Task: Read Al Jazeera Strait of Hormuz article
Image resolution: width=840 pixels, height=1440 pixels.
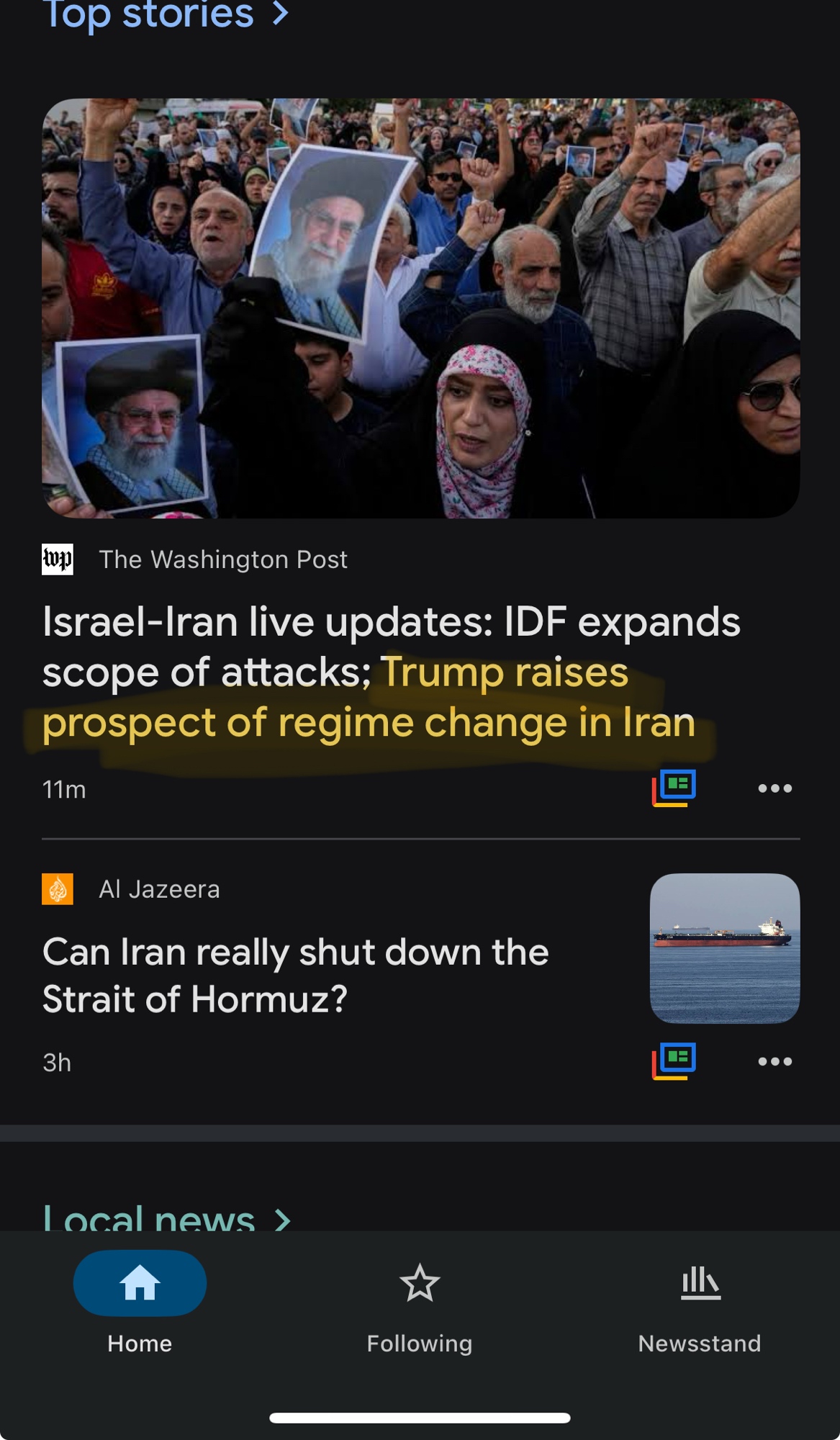Action: [295, 975]
